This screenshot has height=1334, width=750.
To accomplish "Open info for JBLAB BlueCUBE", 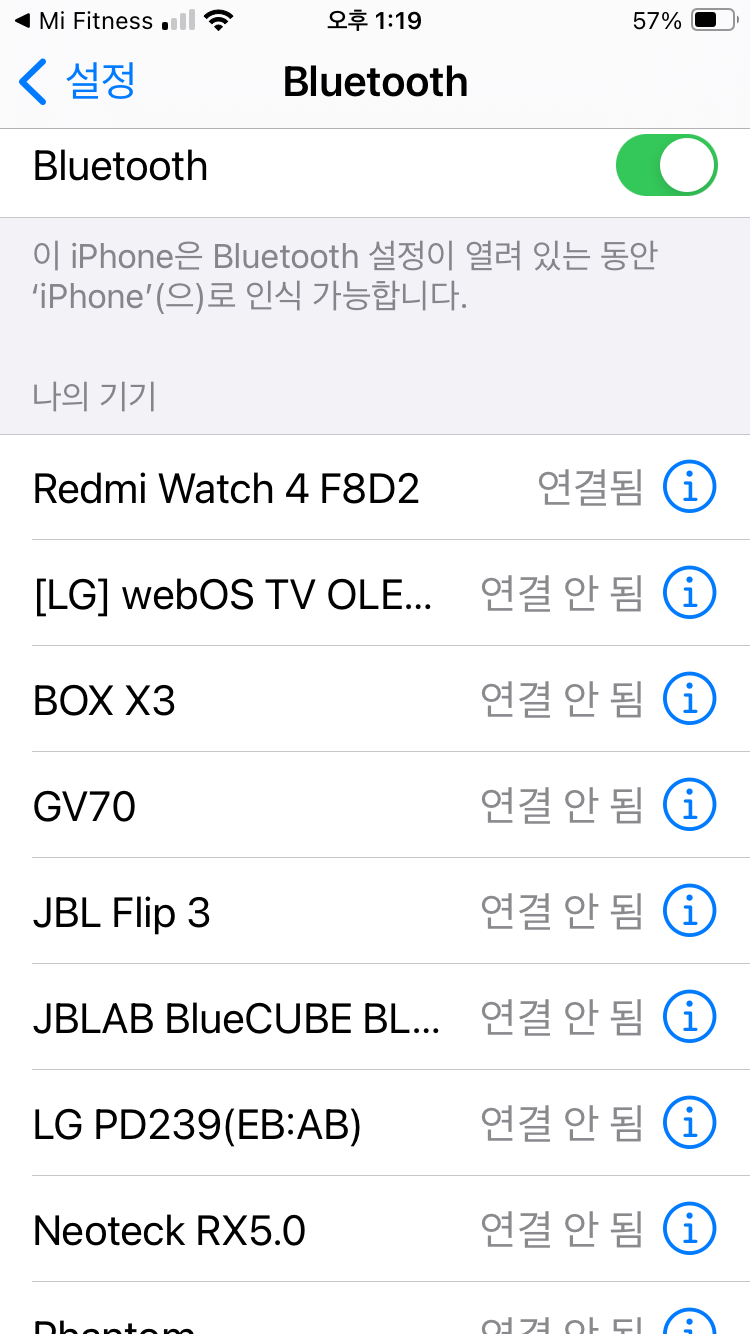I will tap(690, 1017).
